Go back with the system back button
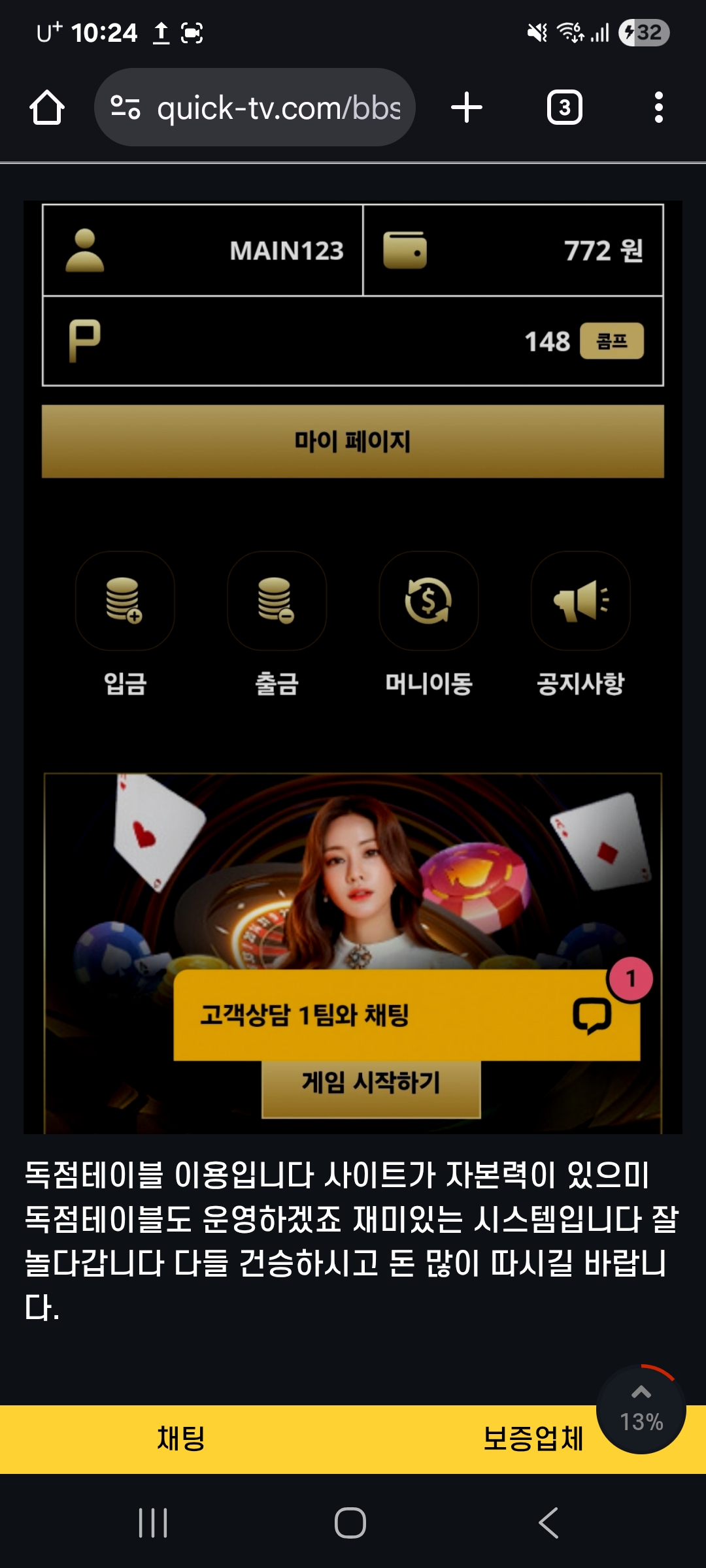The height and width of the screenshot is (1568, 706). coord(548,1522)
